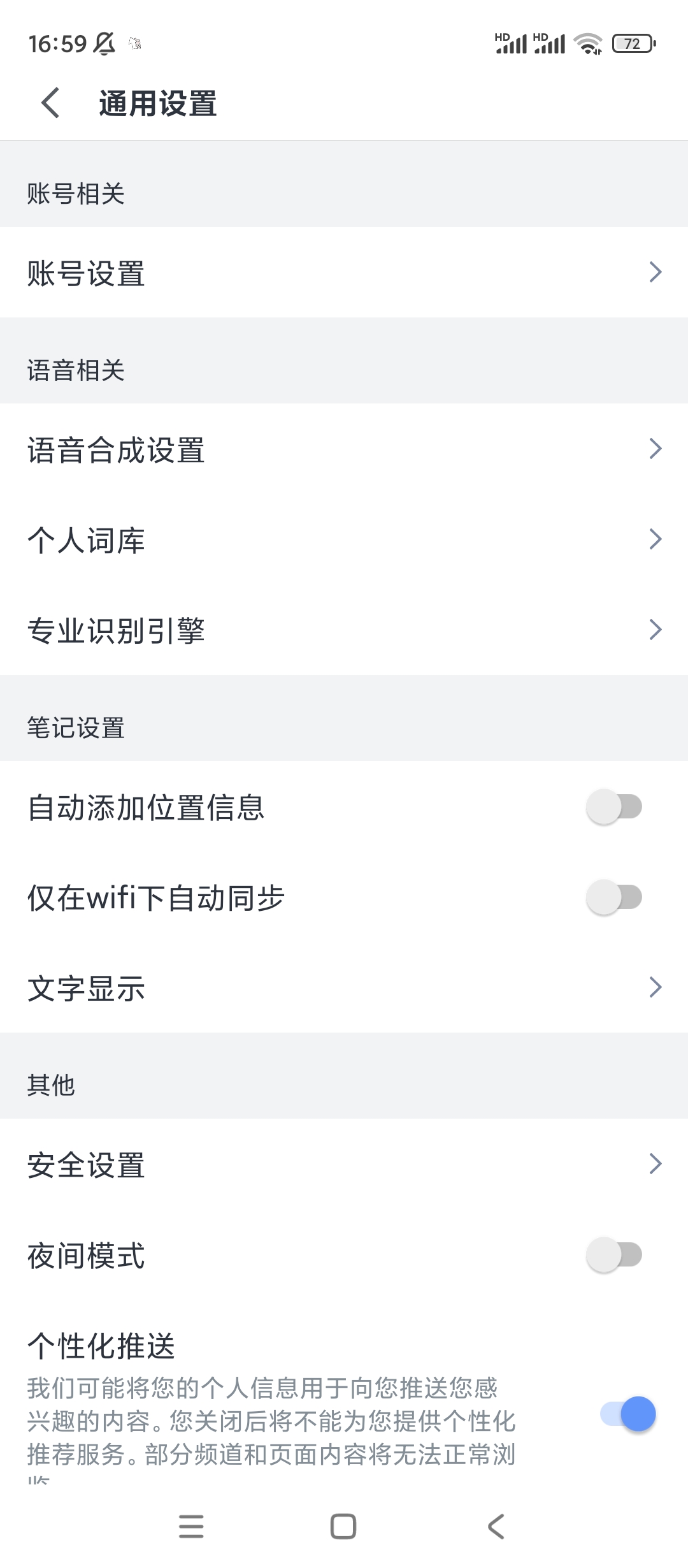Open 个人词库
Viewport: 688px width, 1568px height.
coord(344,540)
